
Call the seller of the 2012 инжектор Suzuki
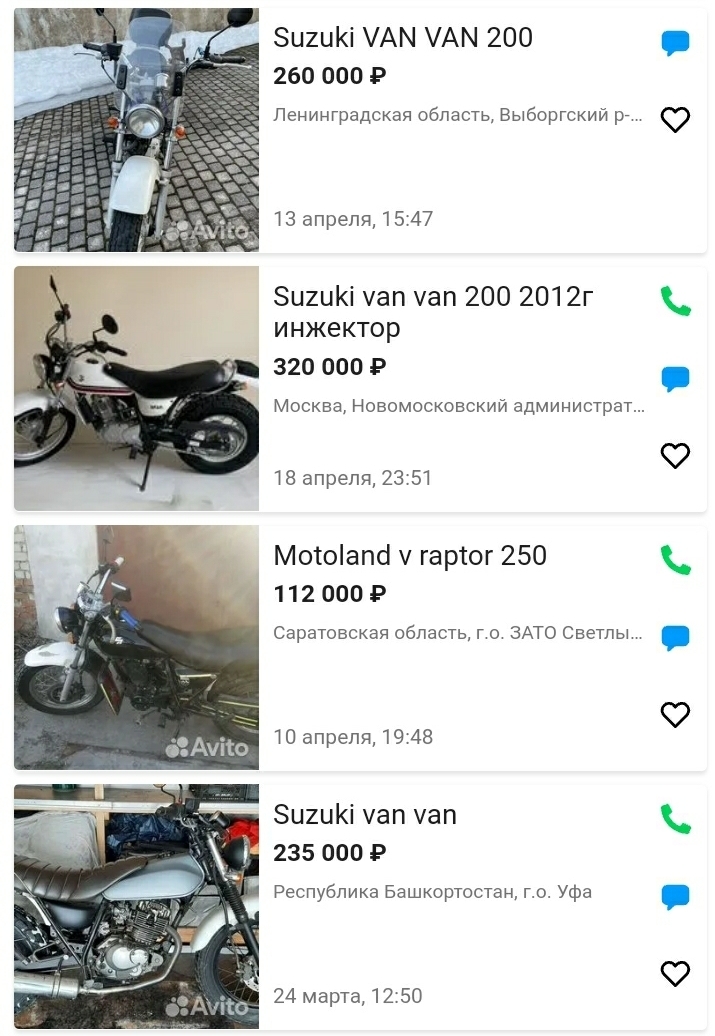point(676,301)
